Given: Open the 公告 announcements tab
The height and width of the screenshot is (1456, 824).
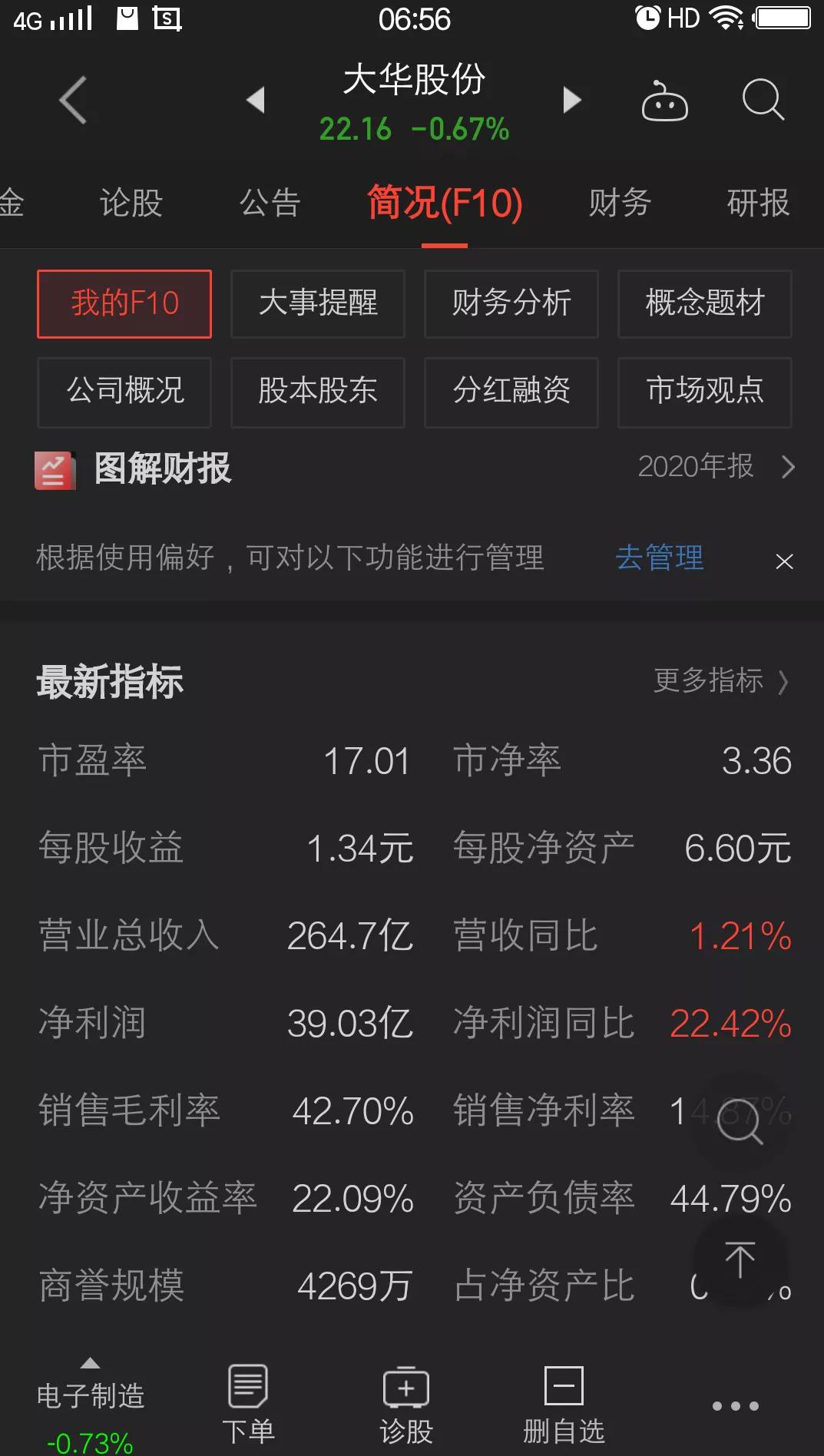Looking at the screenshot, I should coord(270,203).
